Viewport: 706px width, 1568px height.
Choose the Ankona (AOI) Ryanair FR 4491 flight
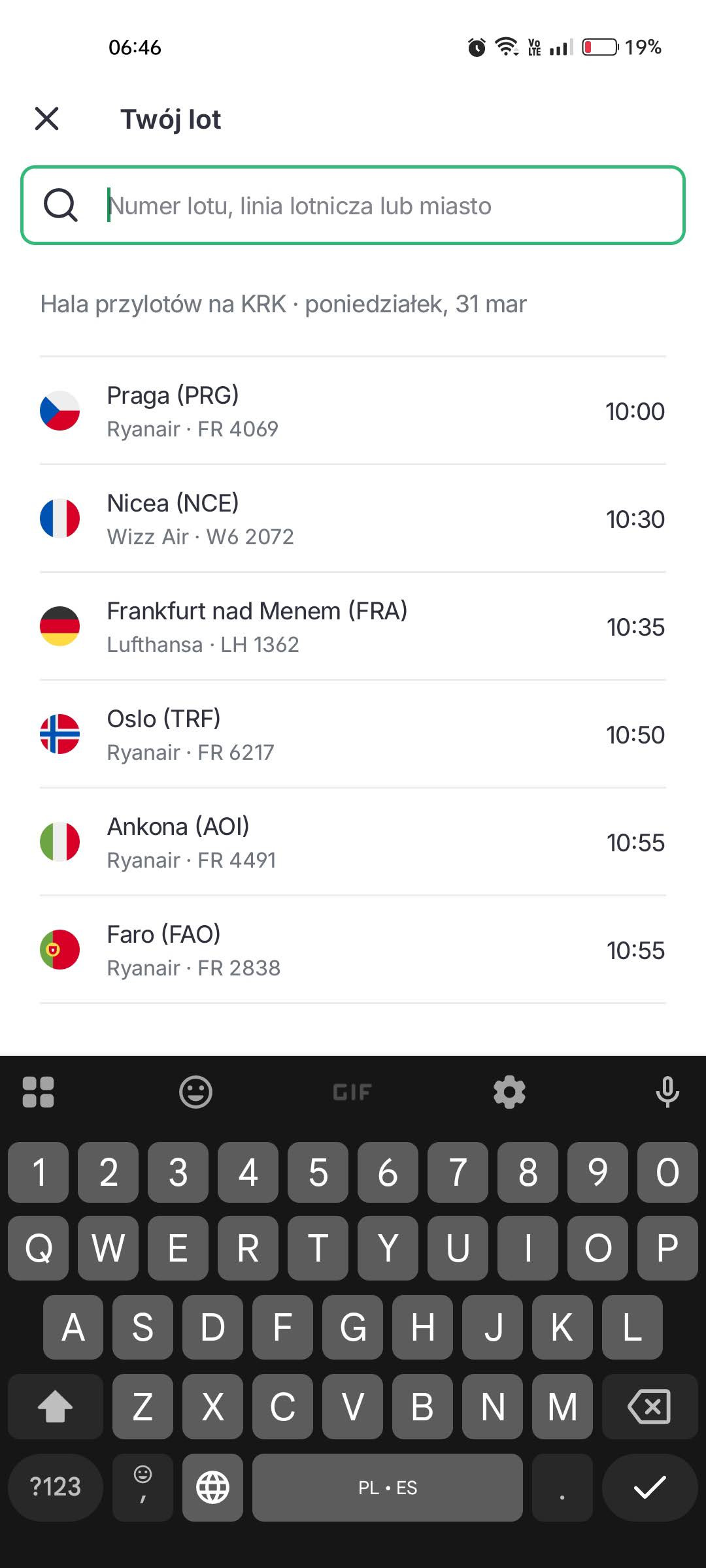tap(353, 842)
